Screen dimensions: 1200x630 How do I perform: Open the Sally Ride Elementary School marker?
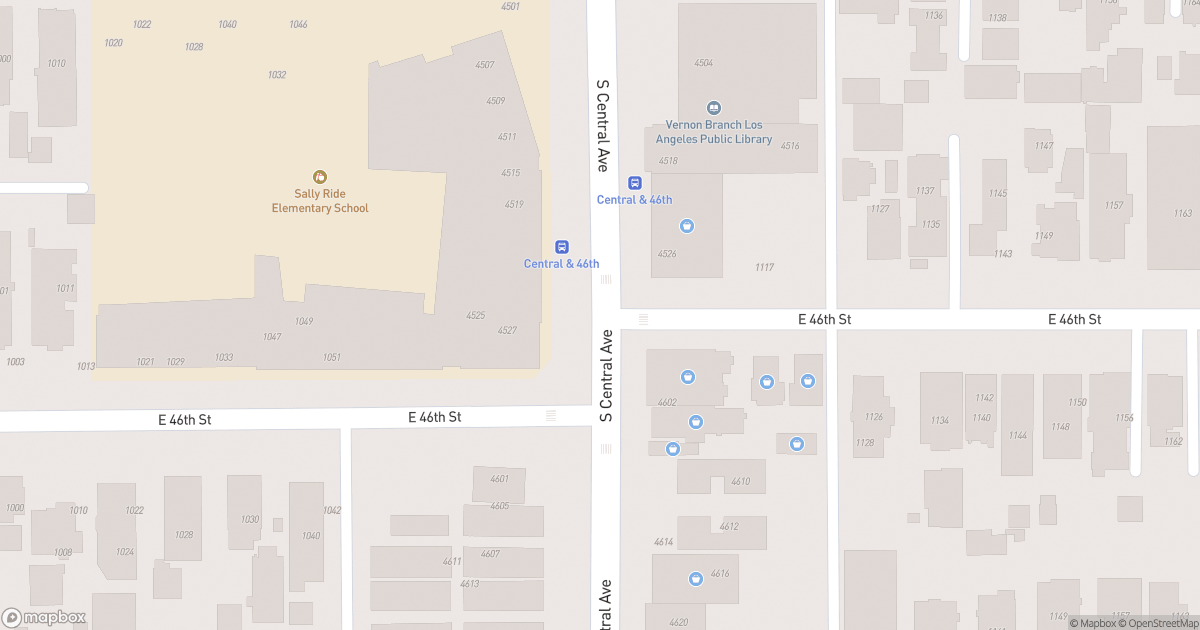(320, 177)
